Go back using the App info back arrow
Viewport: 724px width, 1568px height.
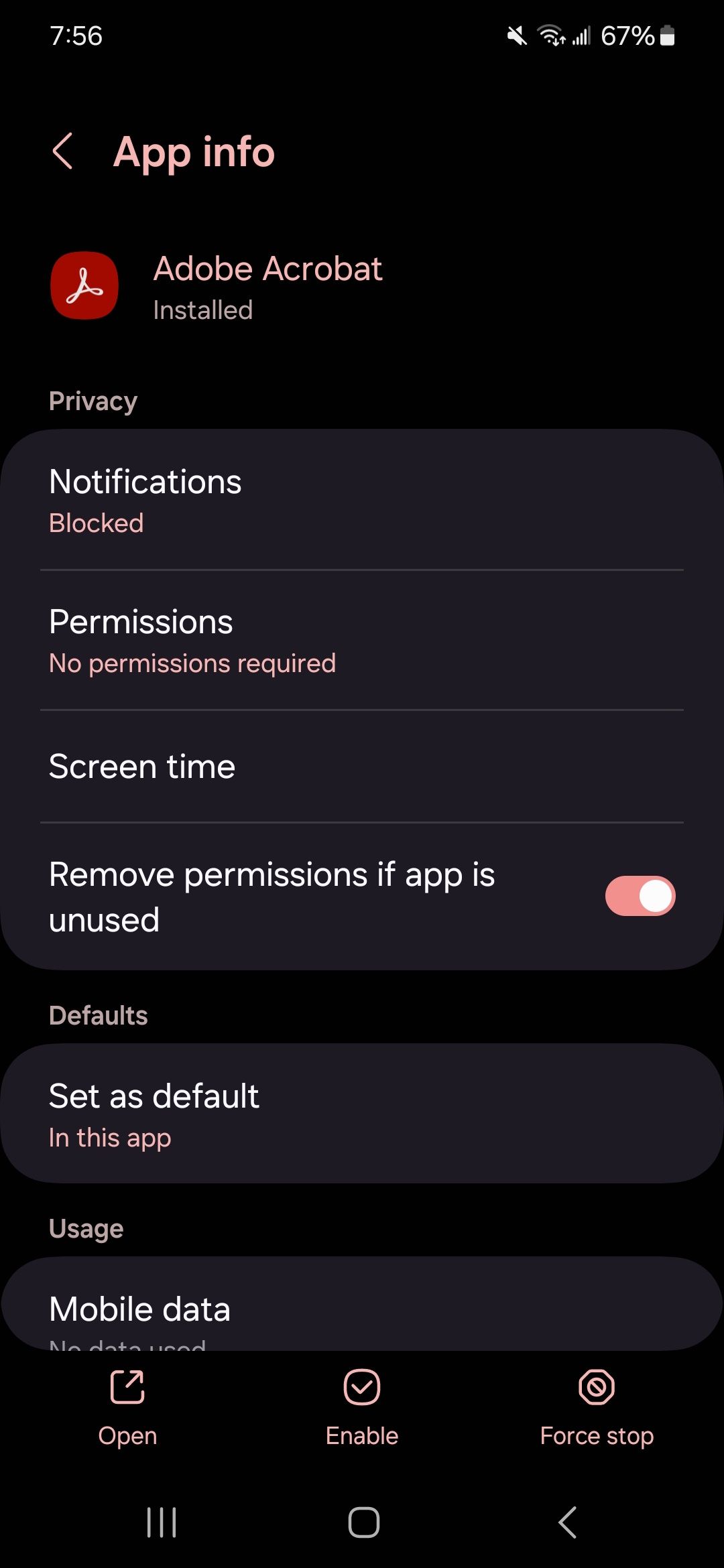click(x=63, y=152)
